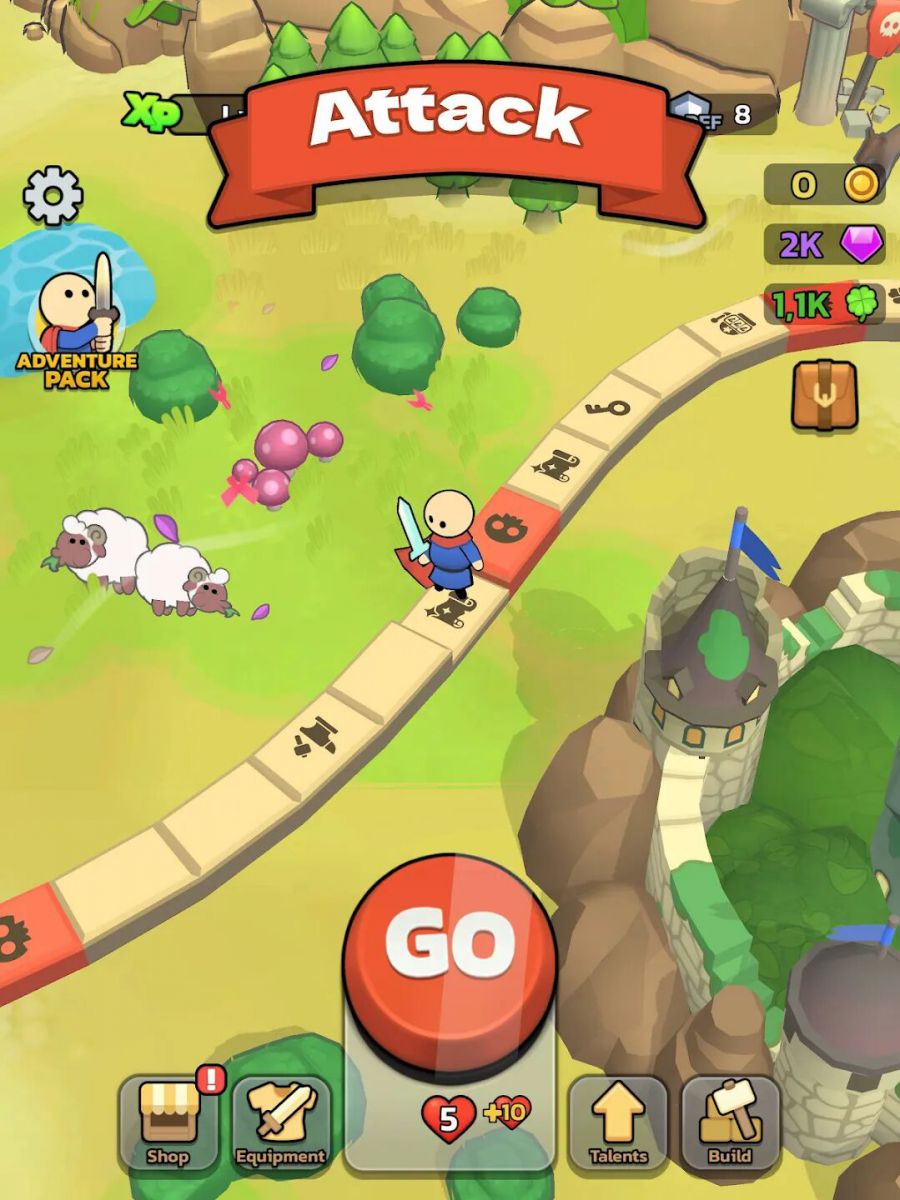Open the Shop
The width and height of the screenshot is (900, 1200).
click(x=168, y=1124)
